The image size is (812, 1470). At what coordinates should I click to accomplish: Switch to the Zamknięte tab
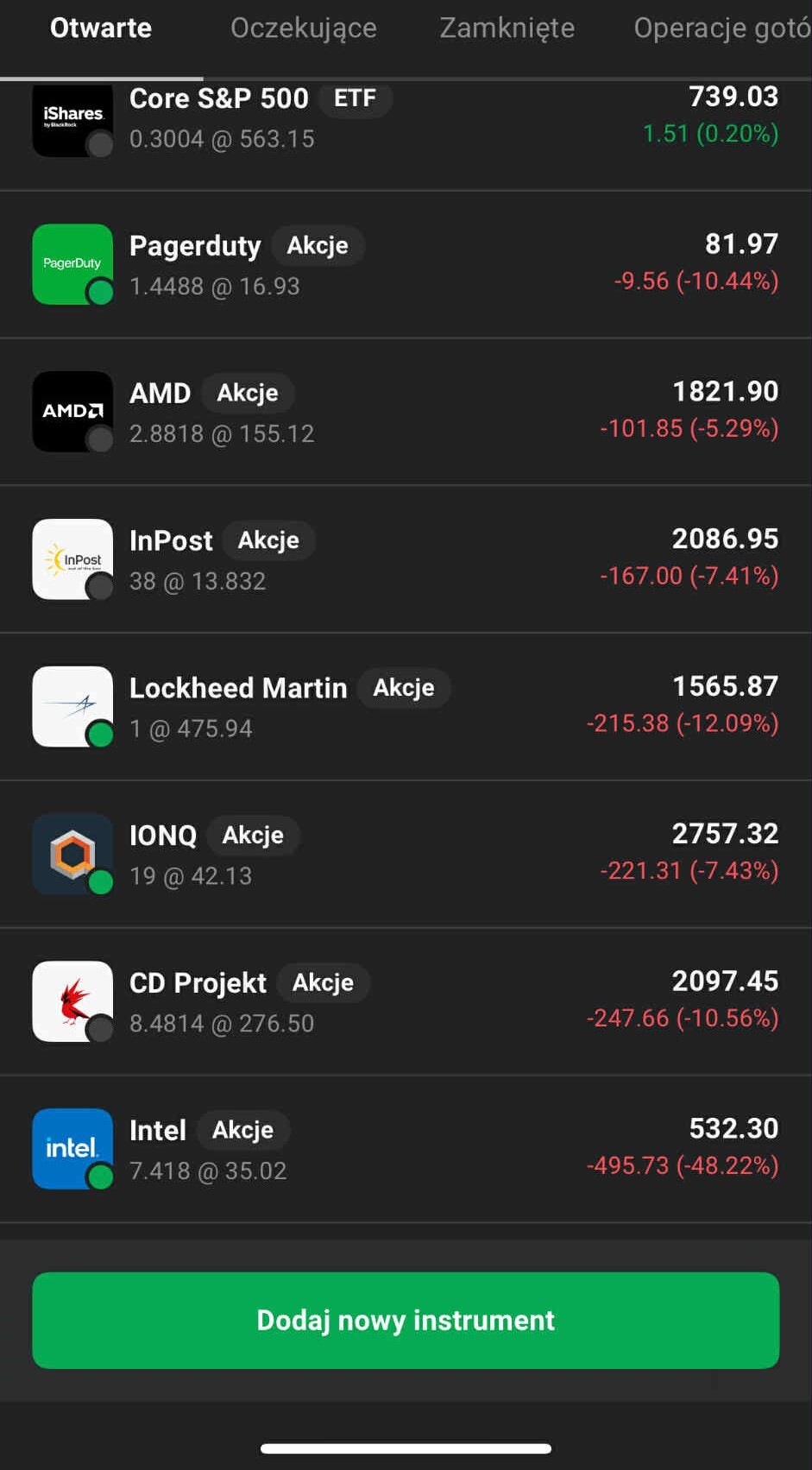click(x=507, y=28)
